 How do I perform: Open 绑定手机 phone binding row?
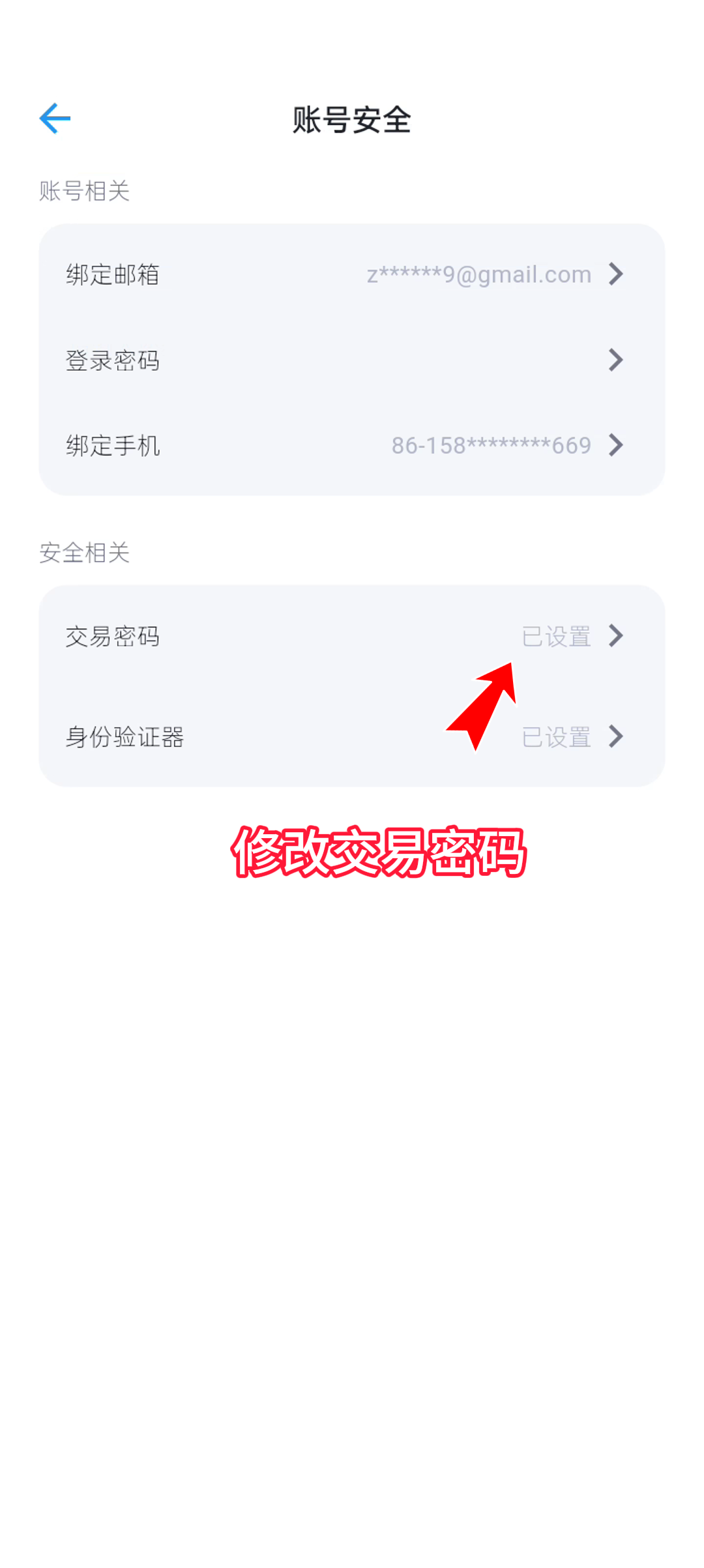(x=351, y=446)
